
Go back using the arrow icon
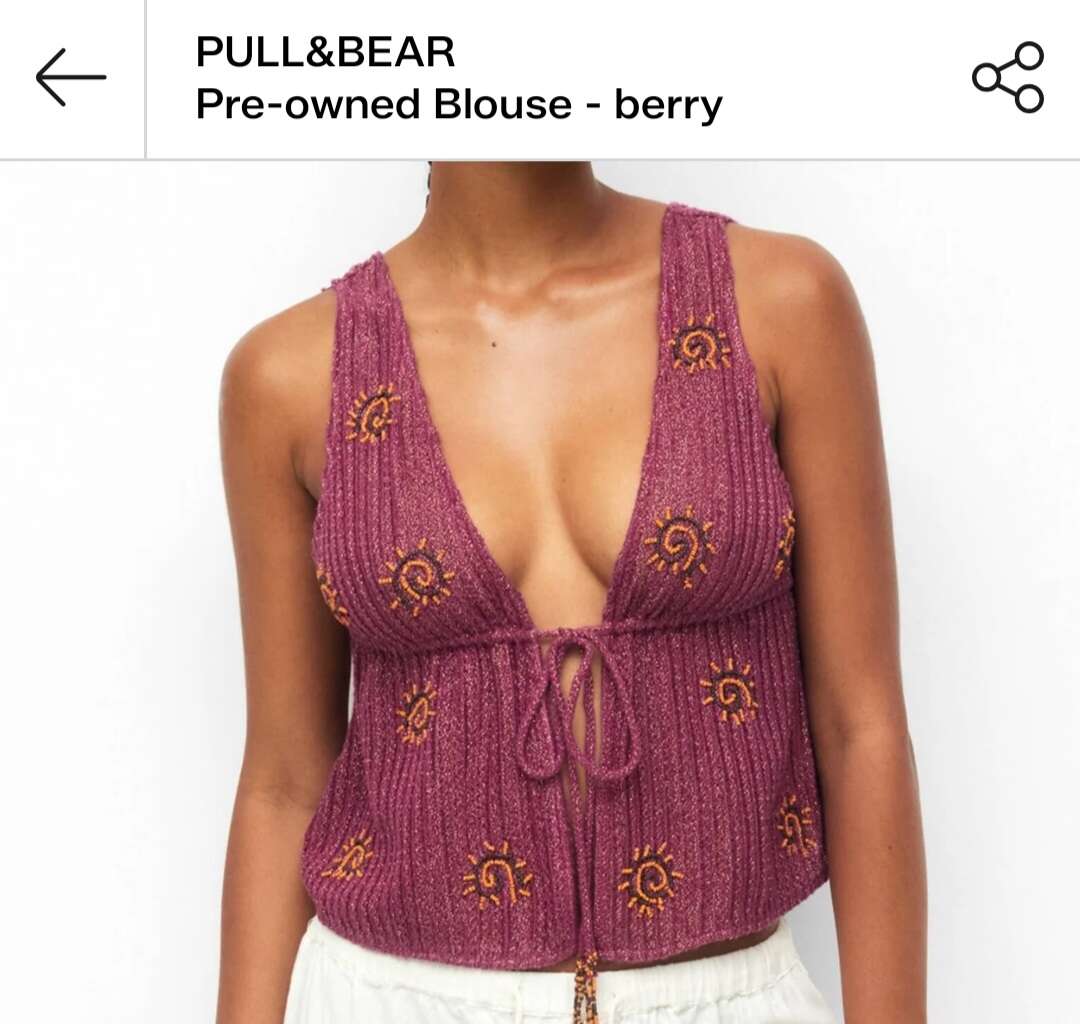coord(71,78)
